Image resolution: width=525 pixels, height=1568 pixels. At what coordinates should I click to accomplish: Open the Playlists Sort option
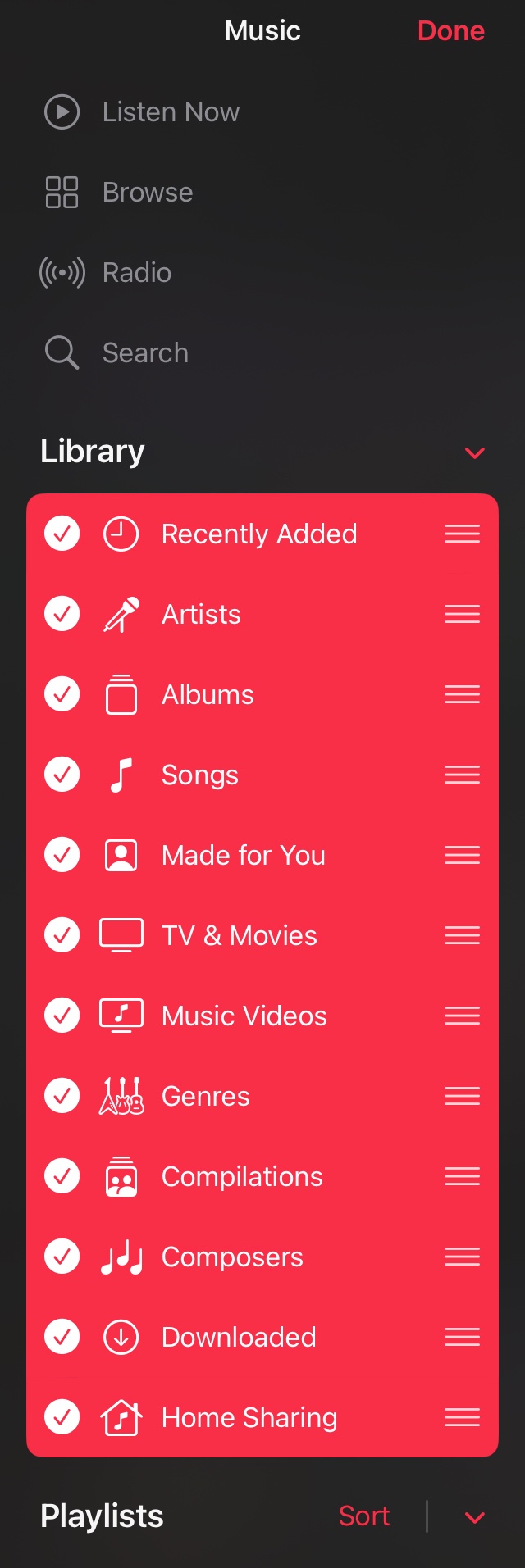coord(364,1516)
